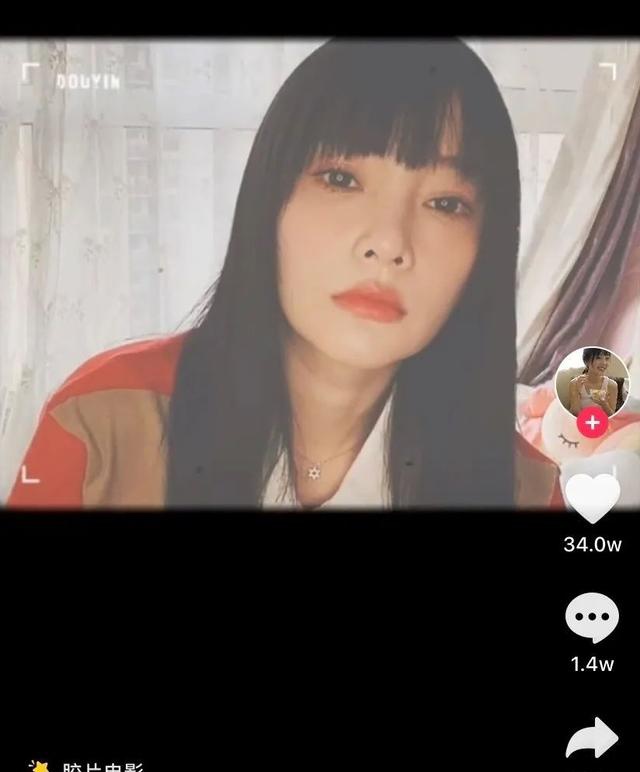Follow the creator with the plus badge
This screenshot has height=772, width=640.
coord(592,422)
